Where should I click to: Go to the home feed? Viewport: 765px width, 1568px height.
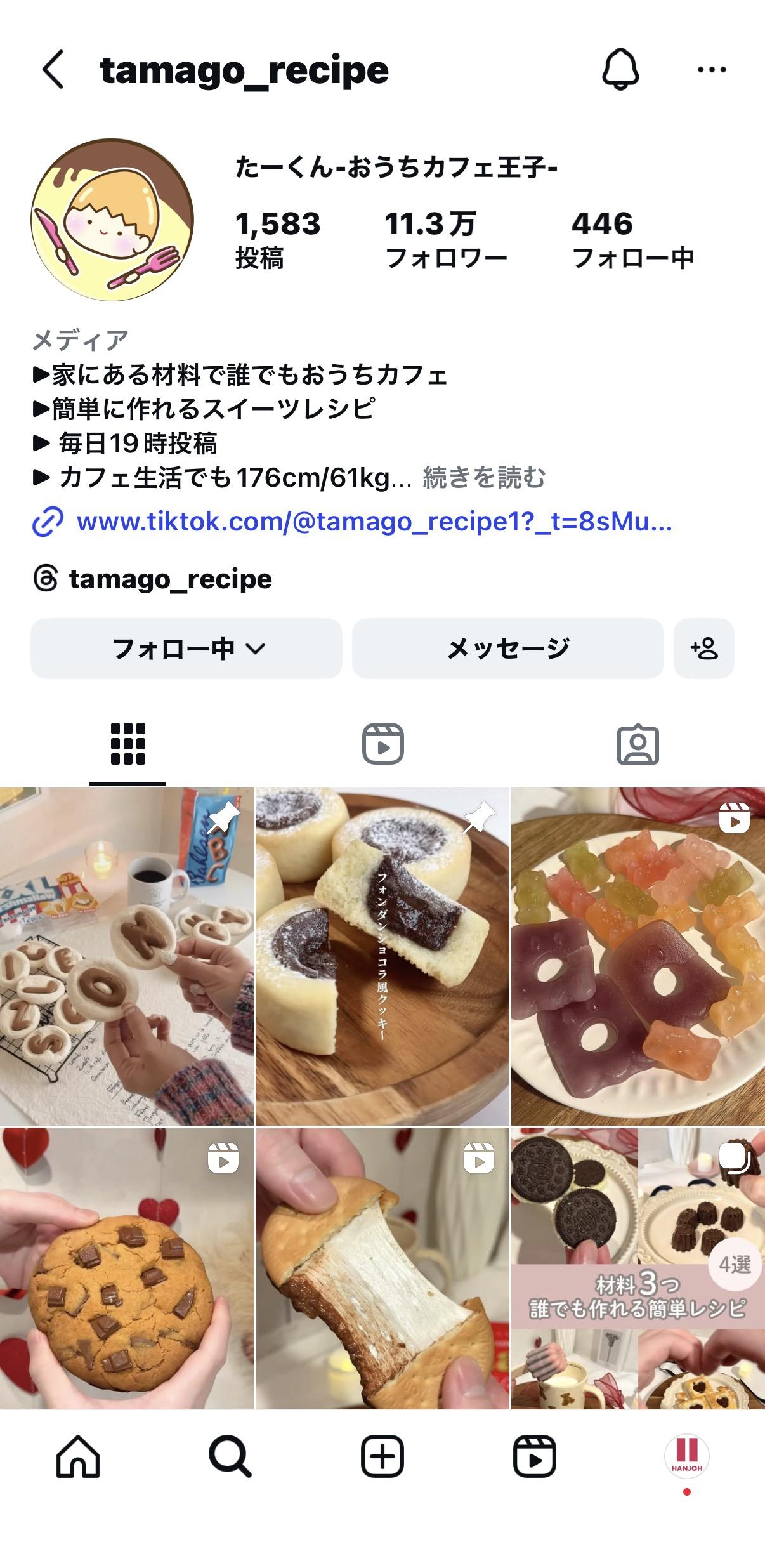78,1456
